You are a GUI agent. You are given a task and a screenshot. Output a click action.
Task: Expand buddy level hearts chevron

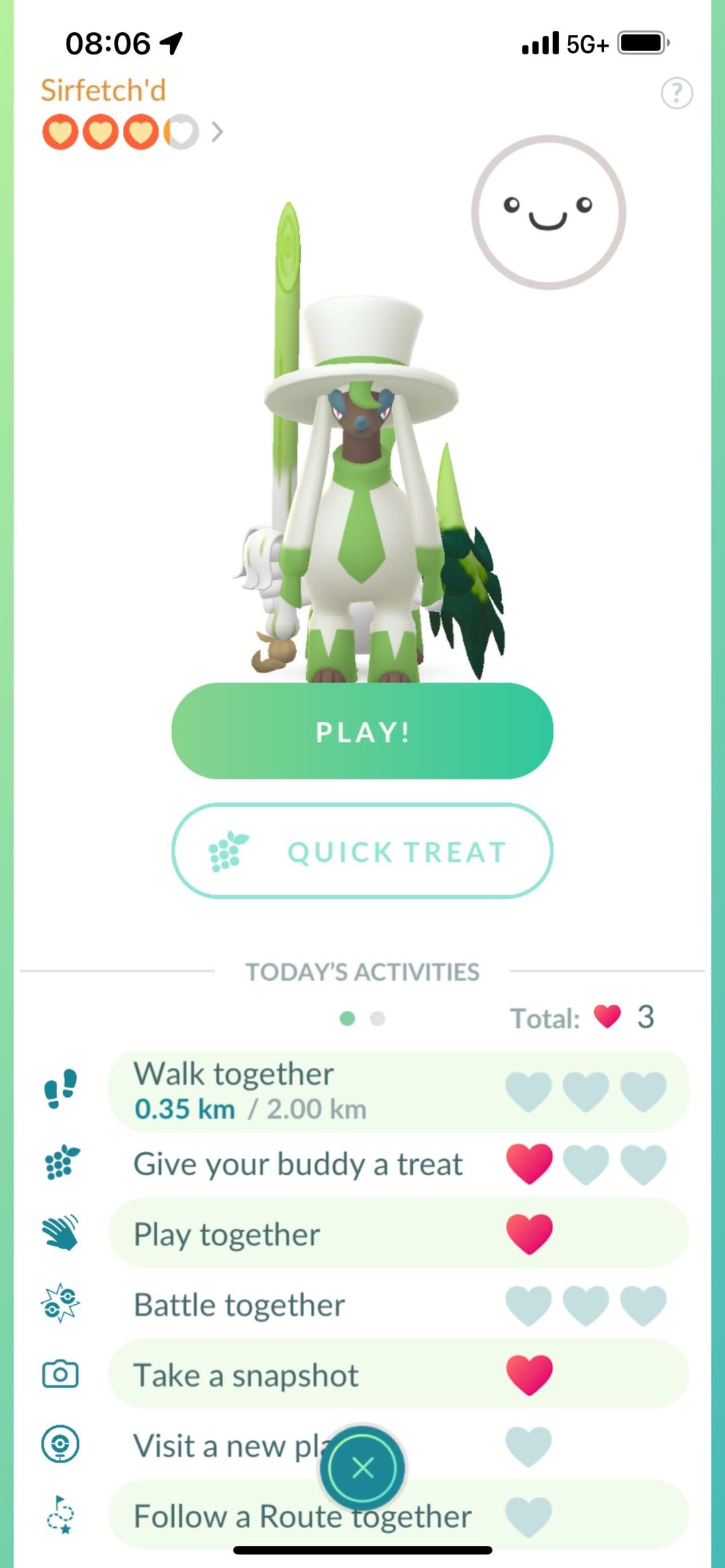click(x=217, y=132)
